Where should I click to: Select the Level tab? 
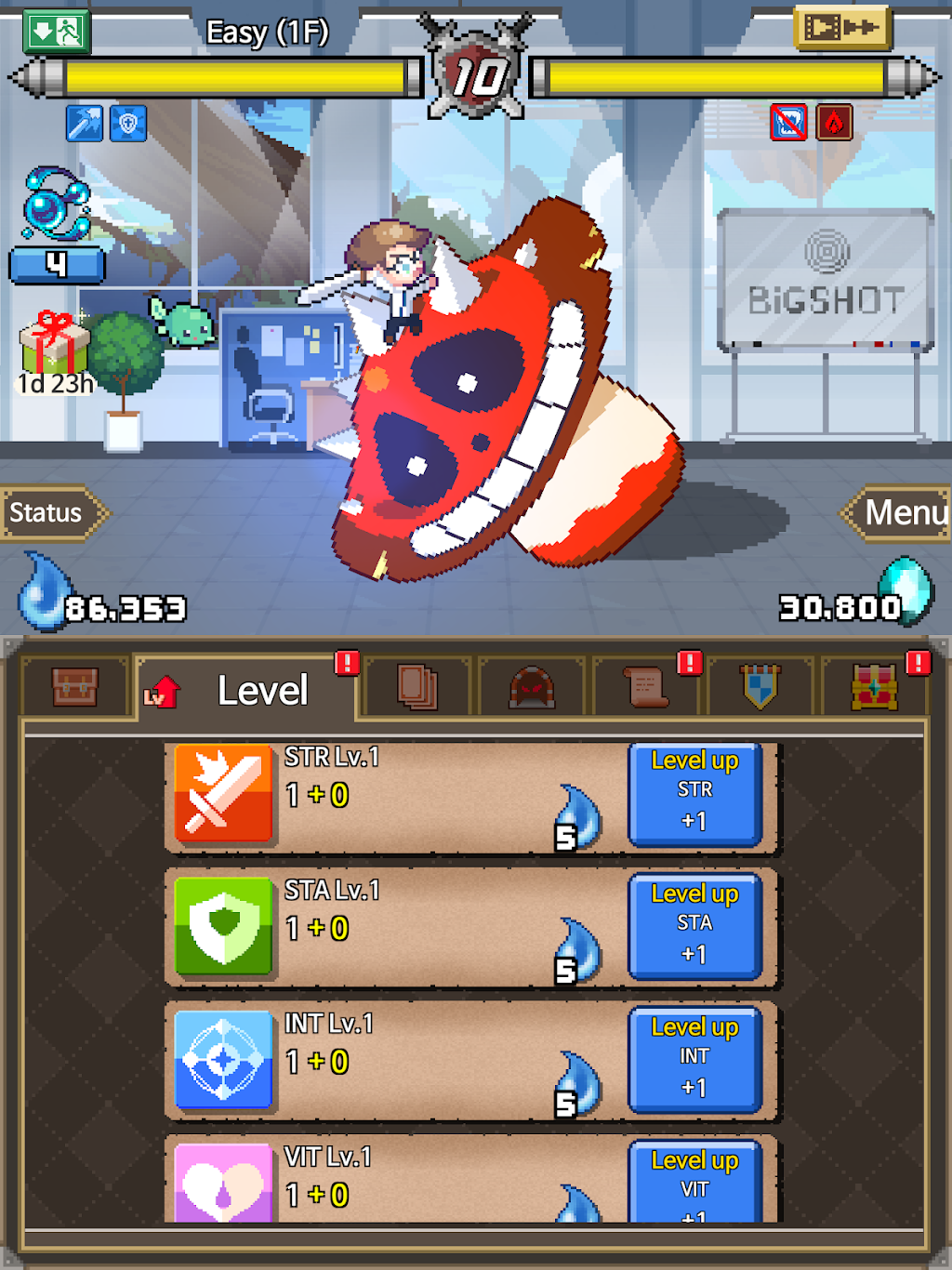click(x=246, y=690)
